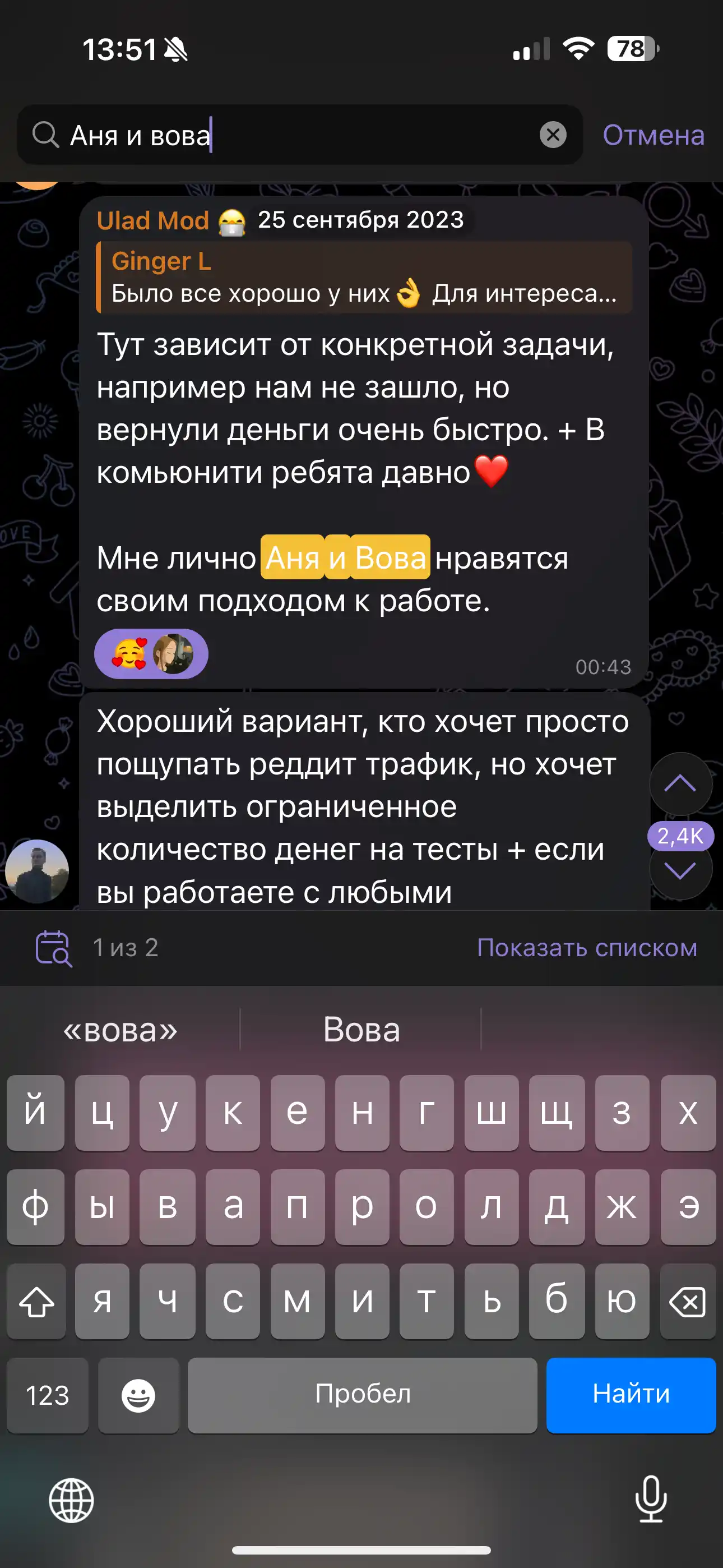
Task: Open the quoted Ginger L reply
Action: (364, 278)
